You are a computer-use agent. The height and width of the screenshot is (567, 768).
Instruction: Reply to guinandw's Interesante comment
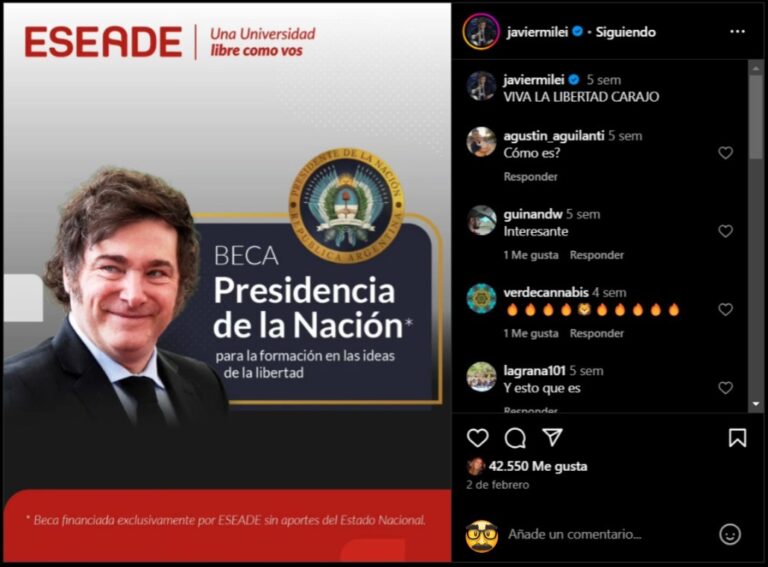tap(596, 255)
